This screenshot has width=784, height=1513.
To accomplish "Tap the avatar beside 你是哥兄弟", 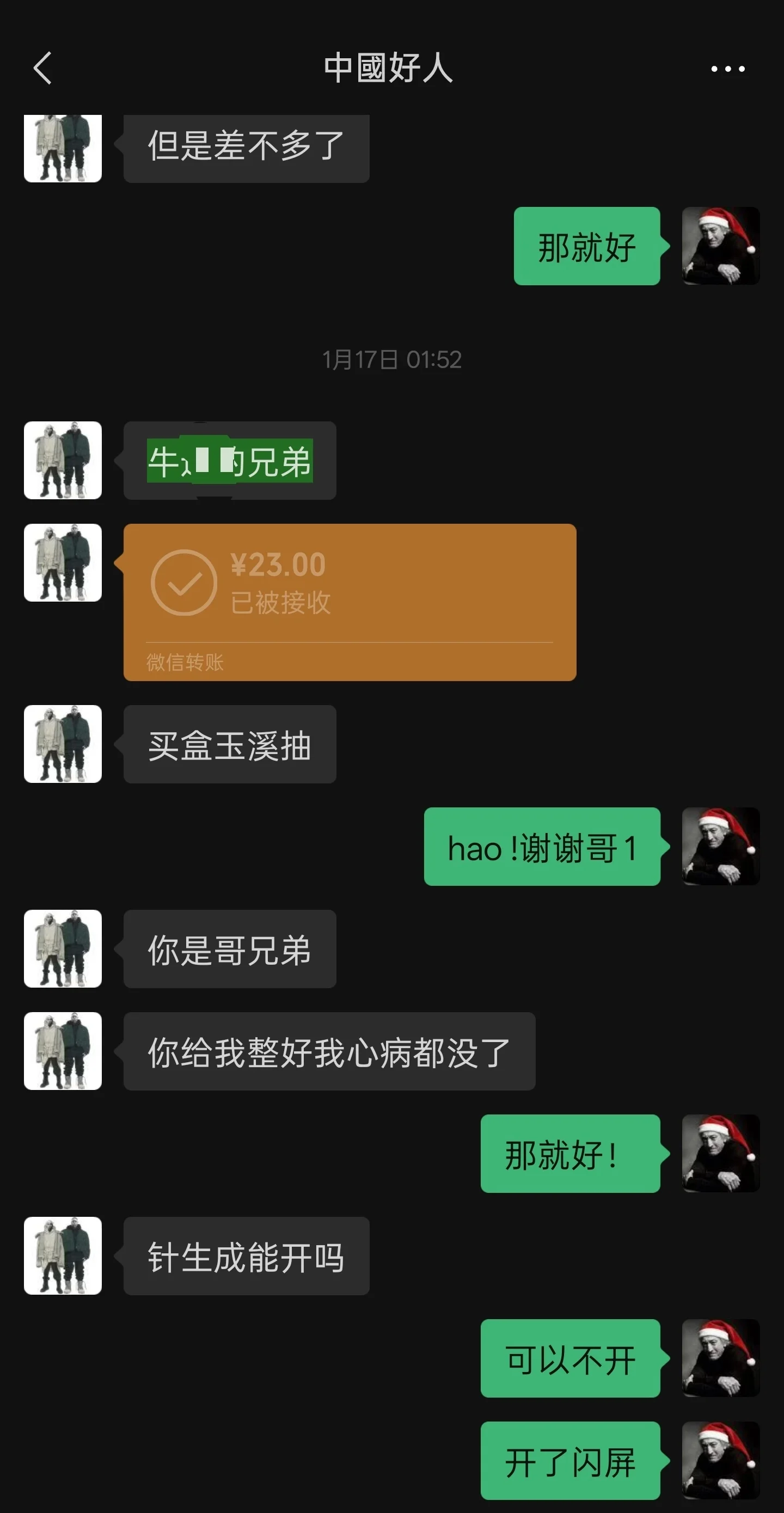I will (62, 950).
